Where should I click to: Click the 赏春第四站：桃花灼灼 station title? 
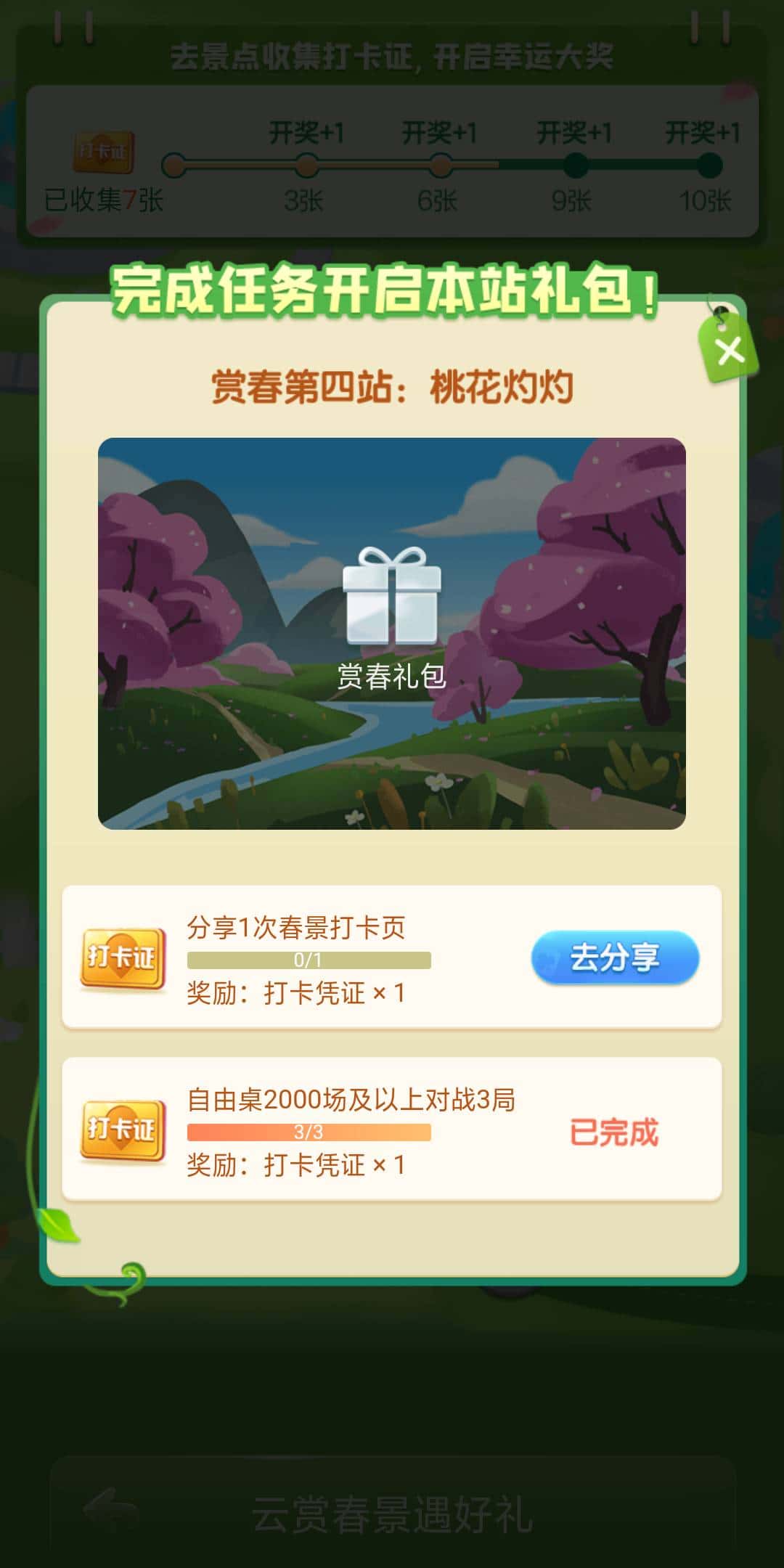pos(392,388)
